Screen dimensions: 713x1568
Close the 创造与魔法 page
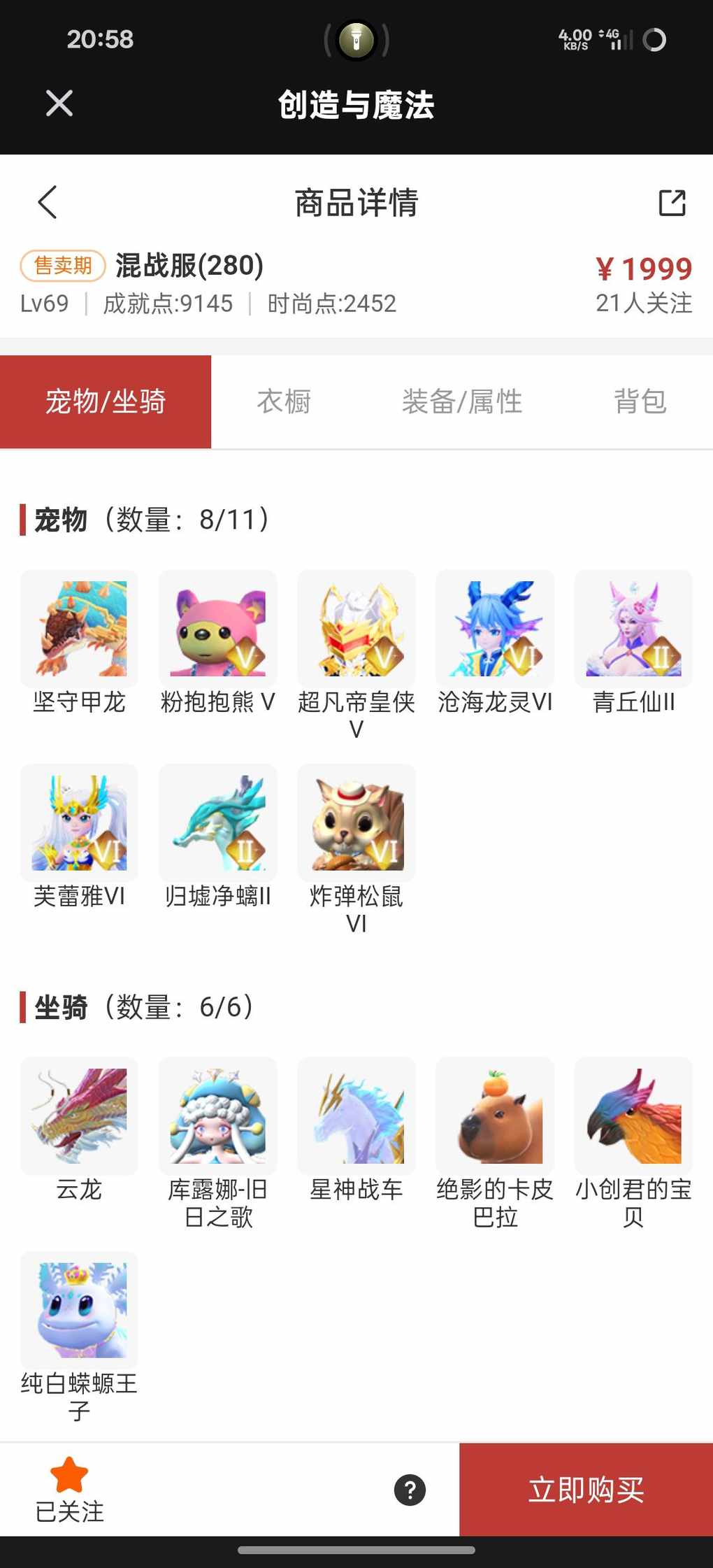click(x=59, y=104)
